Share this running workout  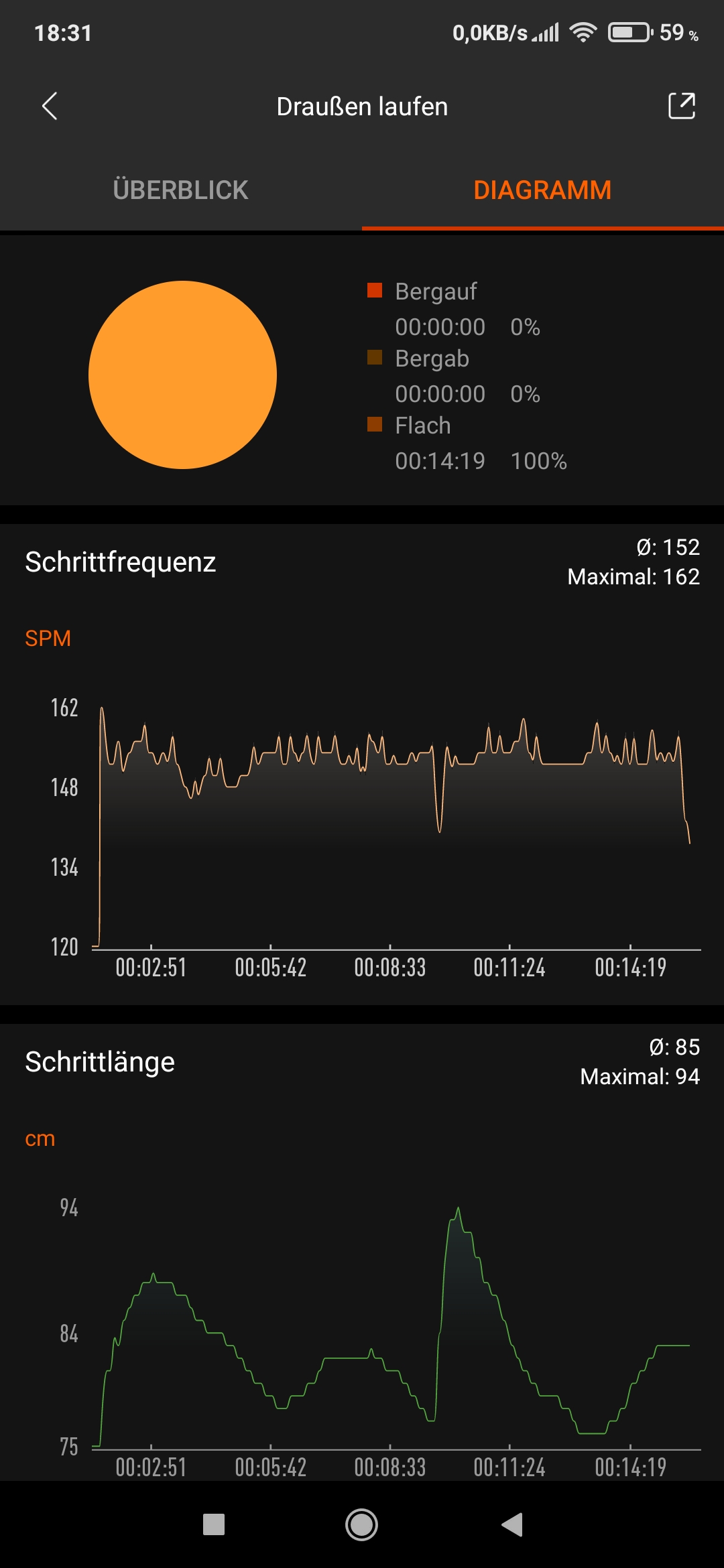(681, 106)
